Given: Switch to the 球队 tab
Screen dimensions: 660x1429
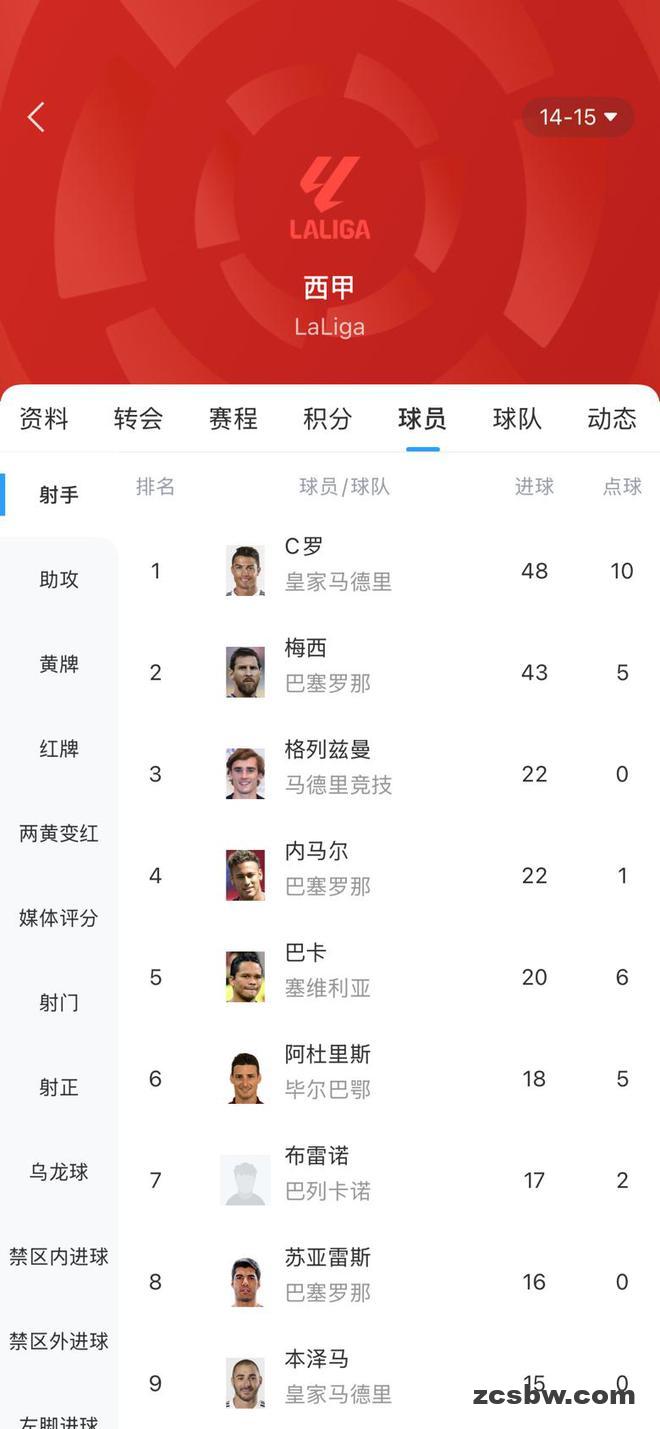Looking at the screenshot, I should coord(517,418).
